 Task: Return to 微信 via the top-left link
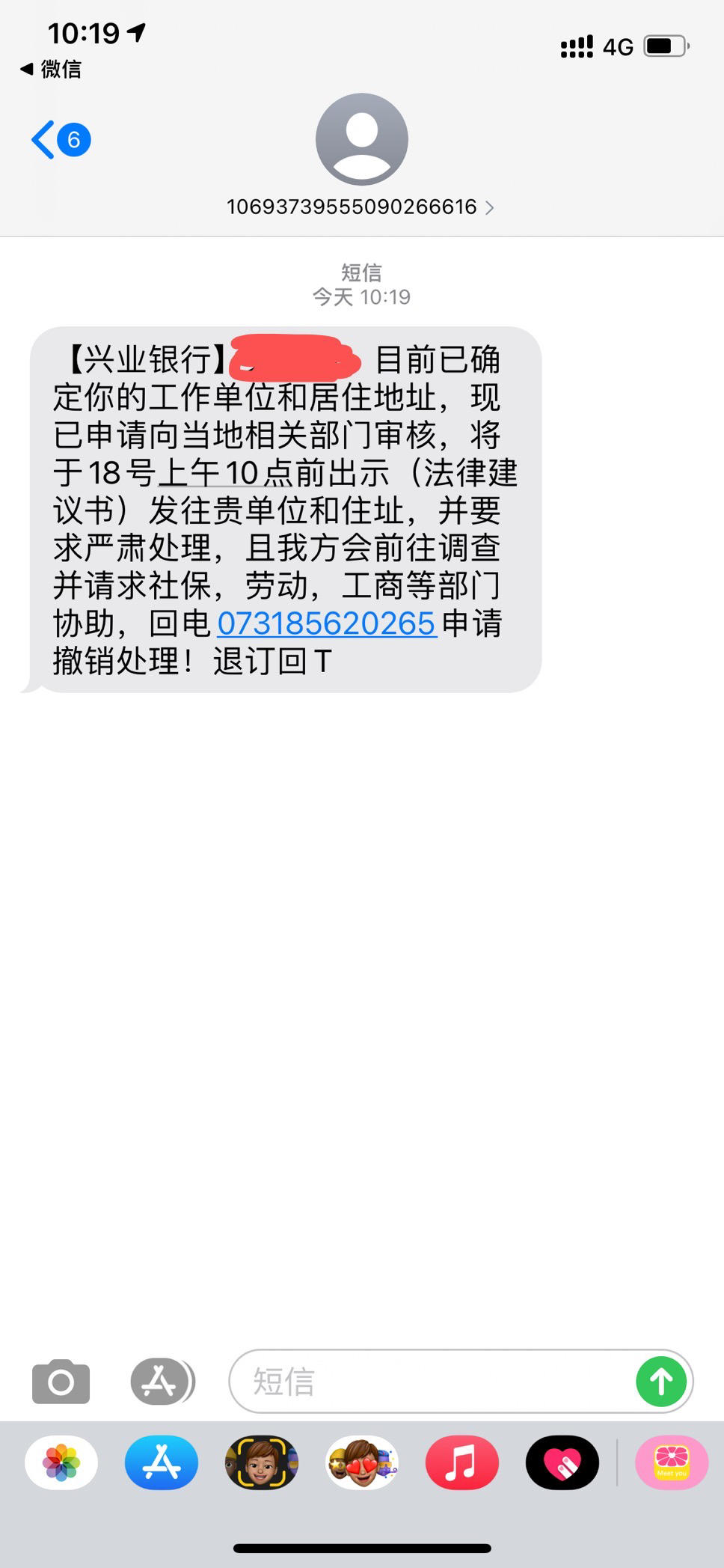[52, 70]
